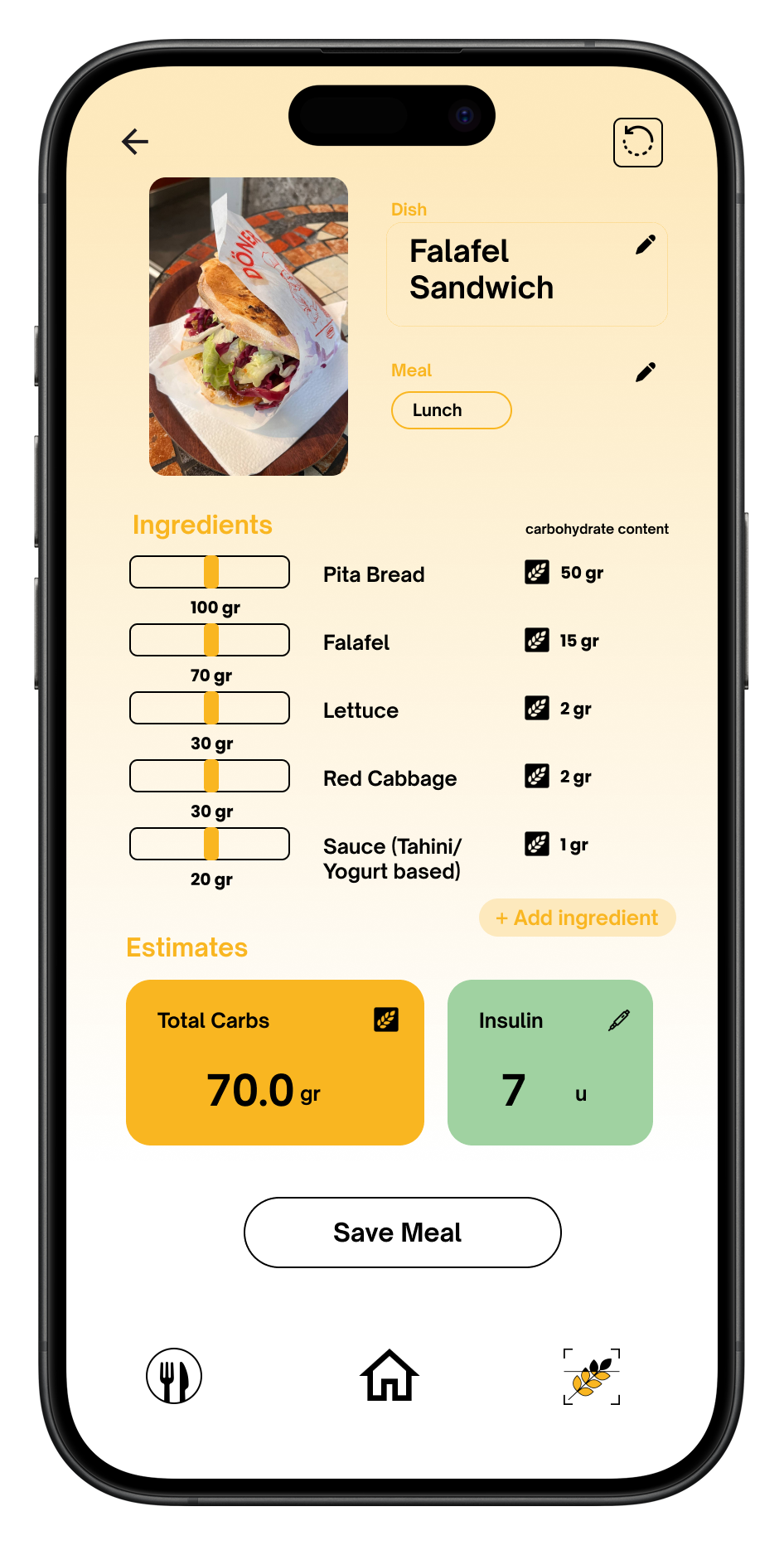Add ingredient to the list
Viewport: 784px width, 1545px height.
click(x=577, y=918)
